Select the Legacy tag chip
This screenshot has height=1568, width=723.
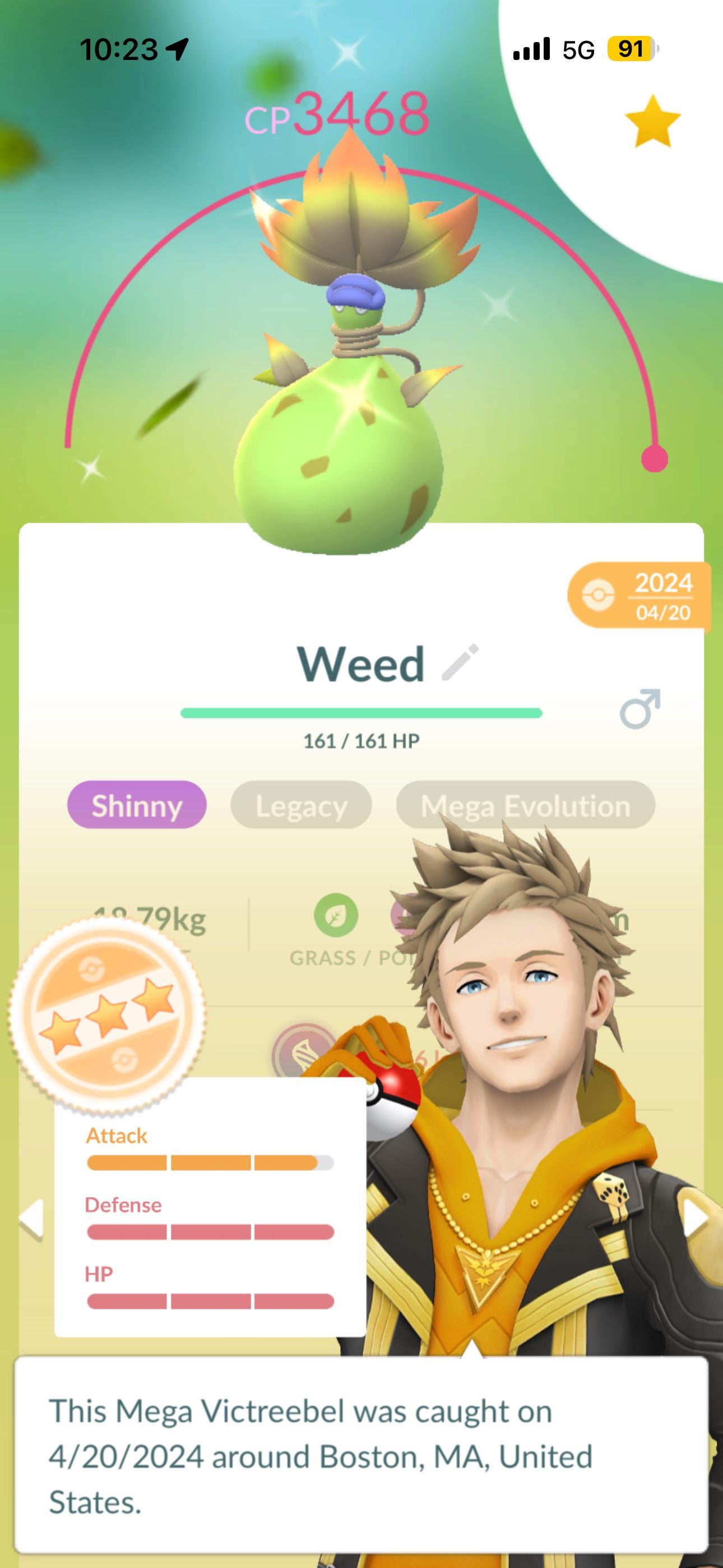pos(302,805)
